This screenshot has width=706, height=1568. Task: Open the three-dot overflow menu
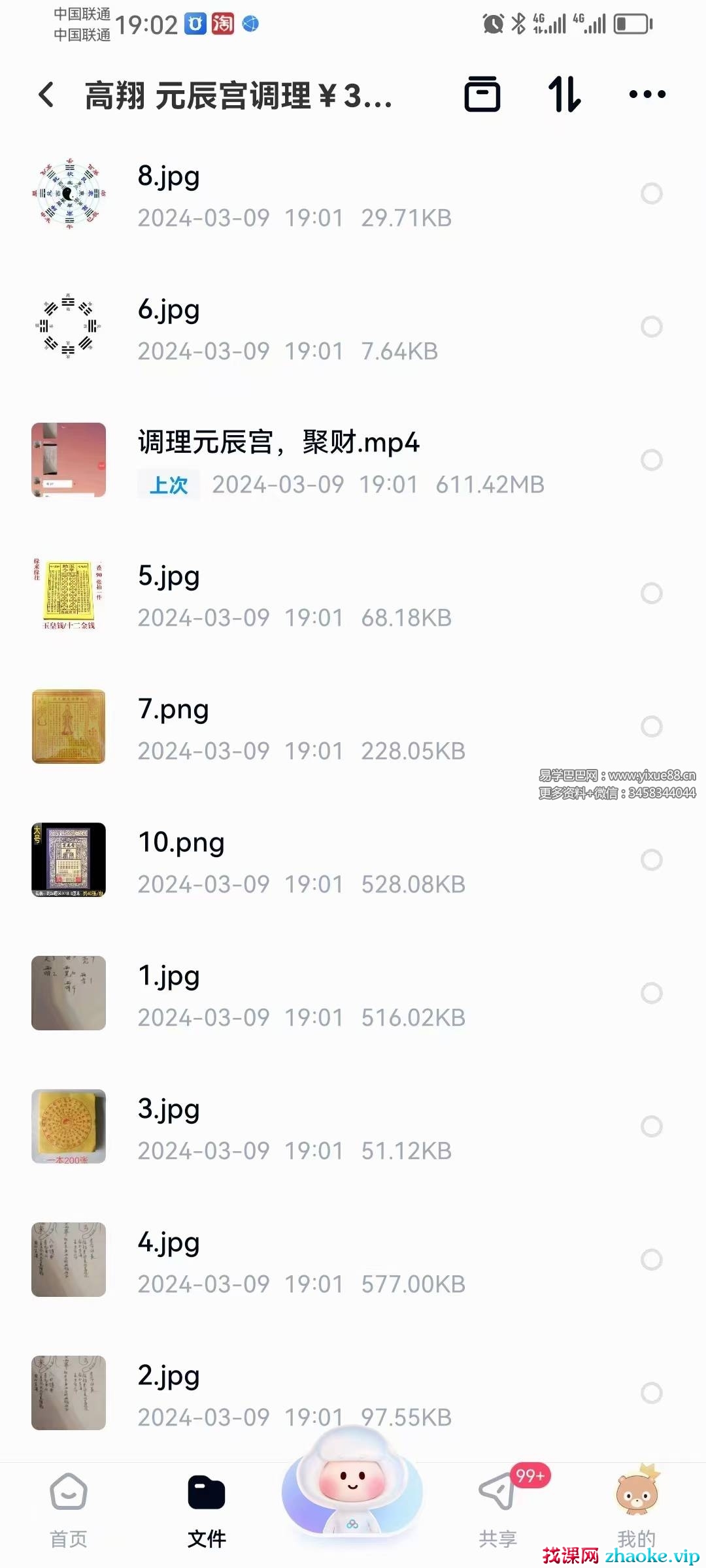(x=647, y=95)
